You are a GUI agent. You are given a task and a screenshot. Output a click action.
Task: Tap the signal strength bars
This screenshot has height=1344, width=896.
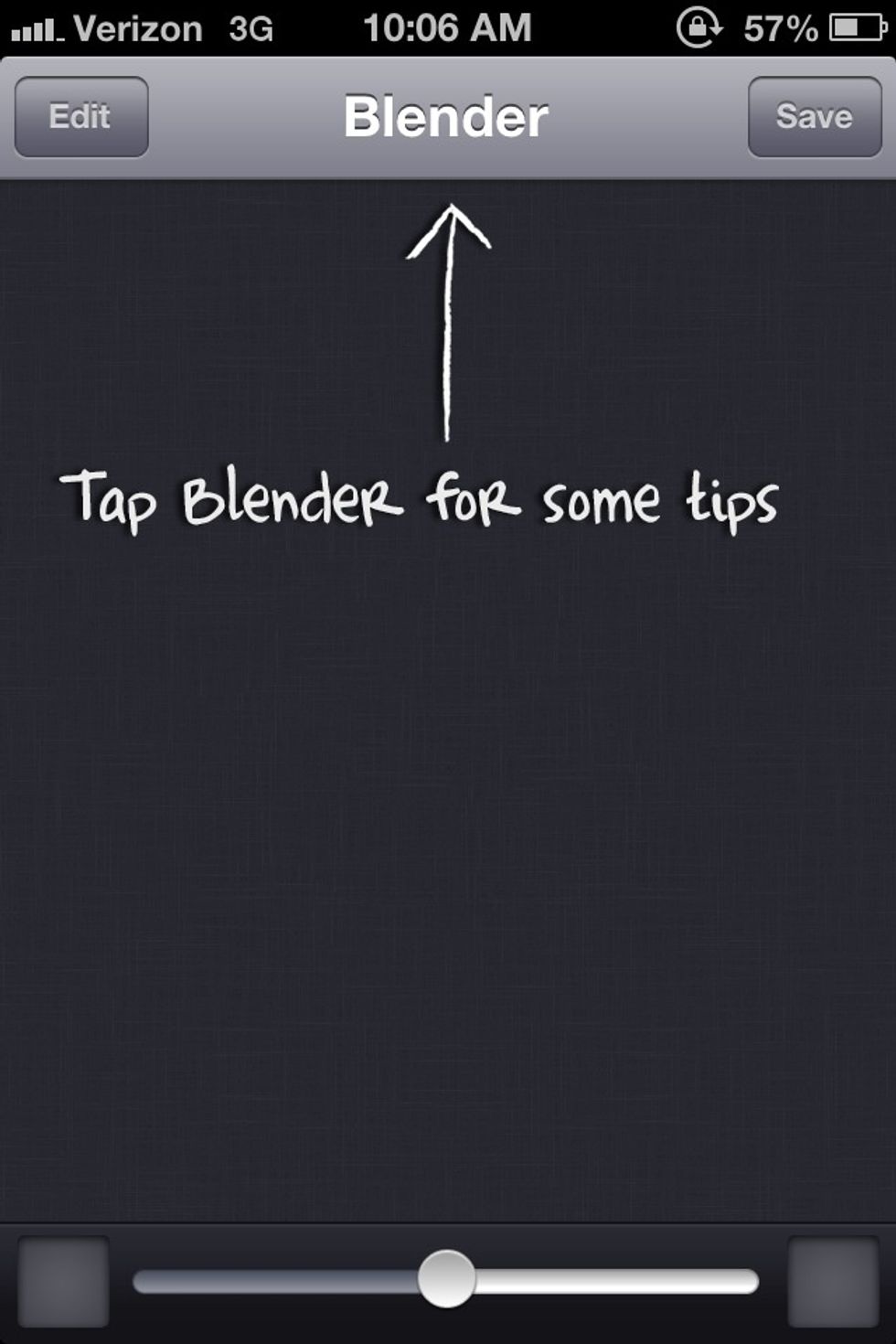pyautogui.click(x=35, y=27)
